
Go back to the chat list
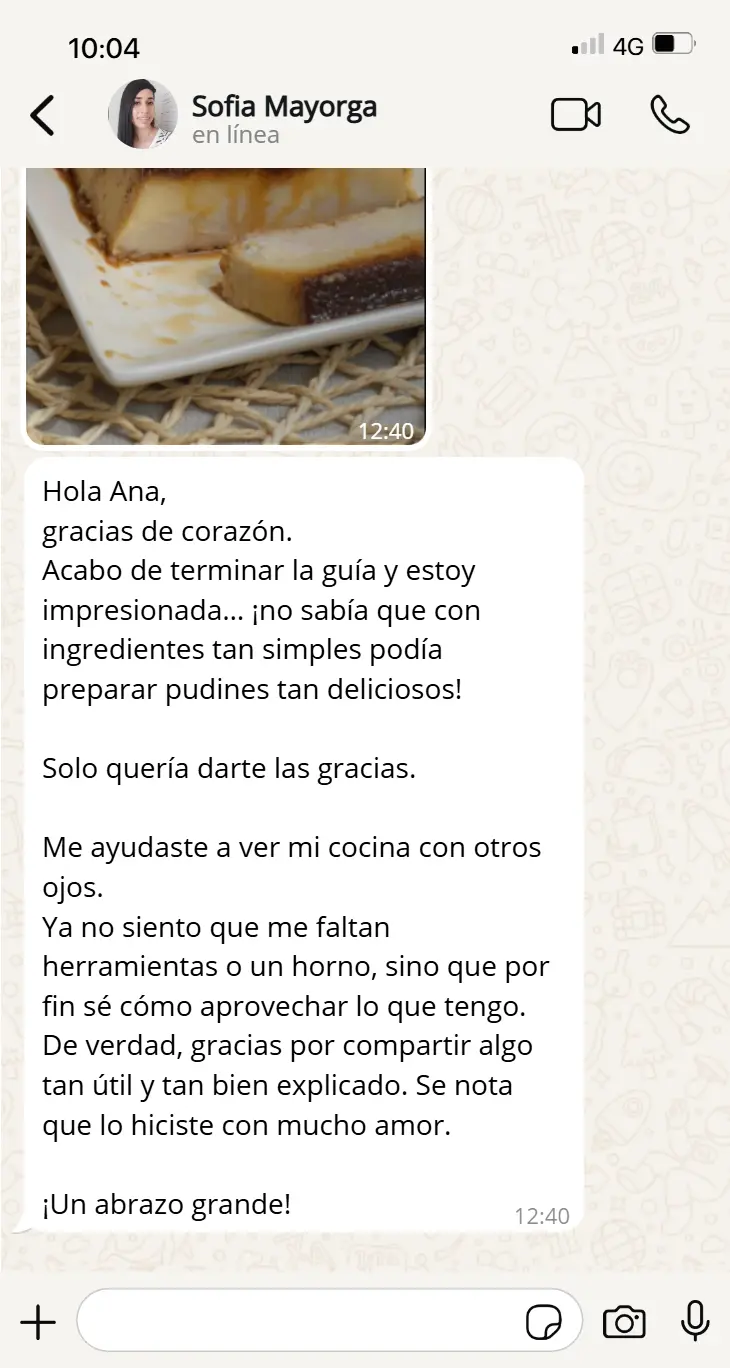43,115
